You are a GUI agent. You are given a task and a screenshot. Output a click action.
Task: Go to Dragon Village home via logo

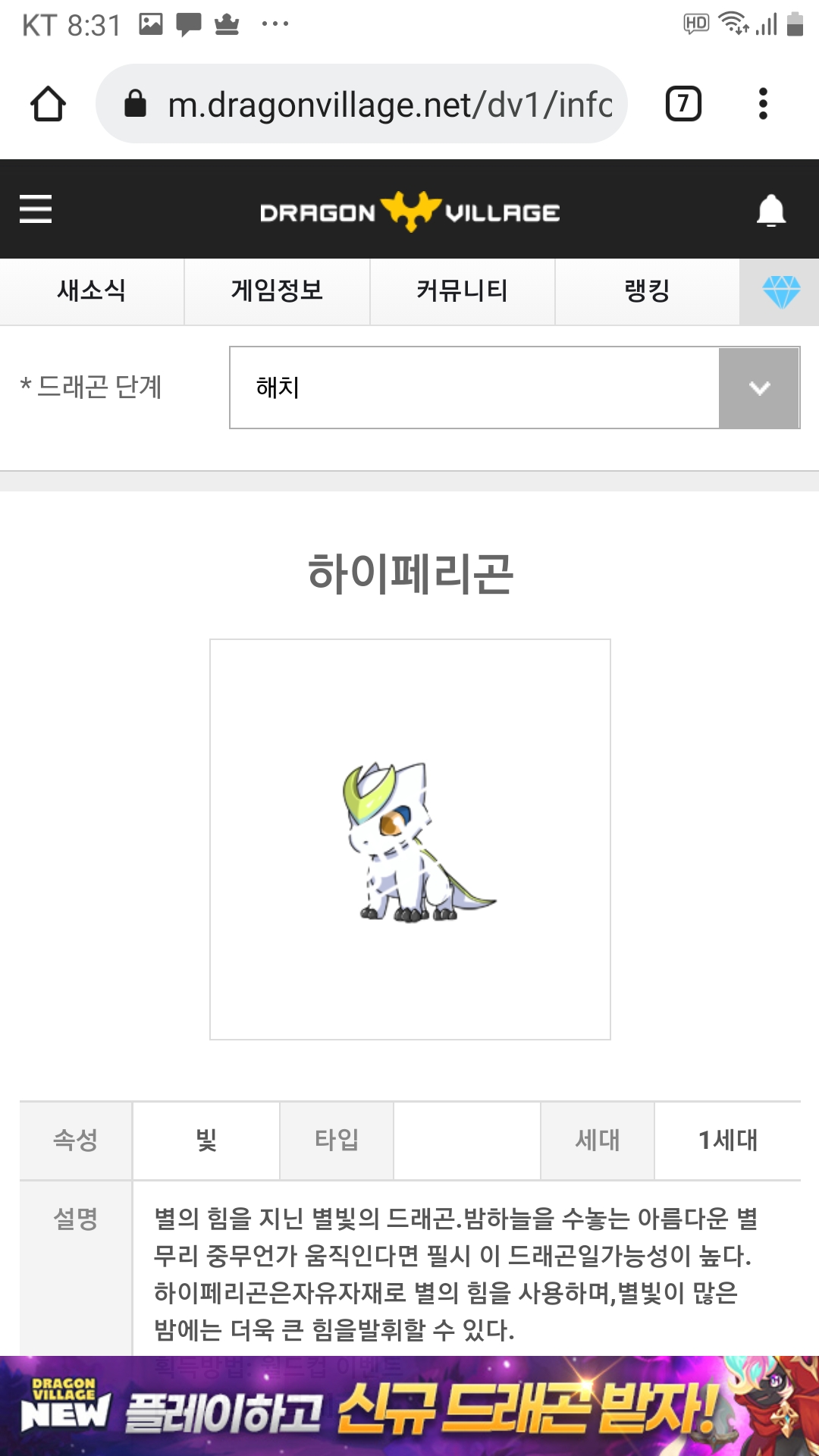[409, 212]
